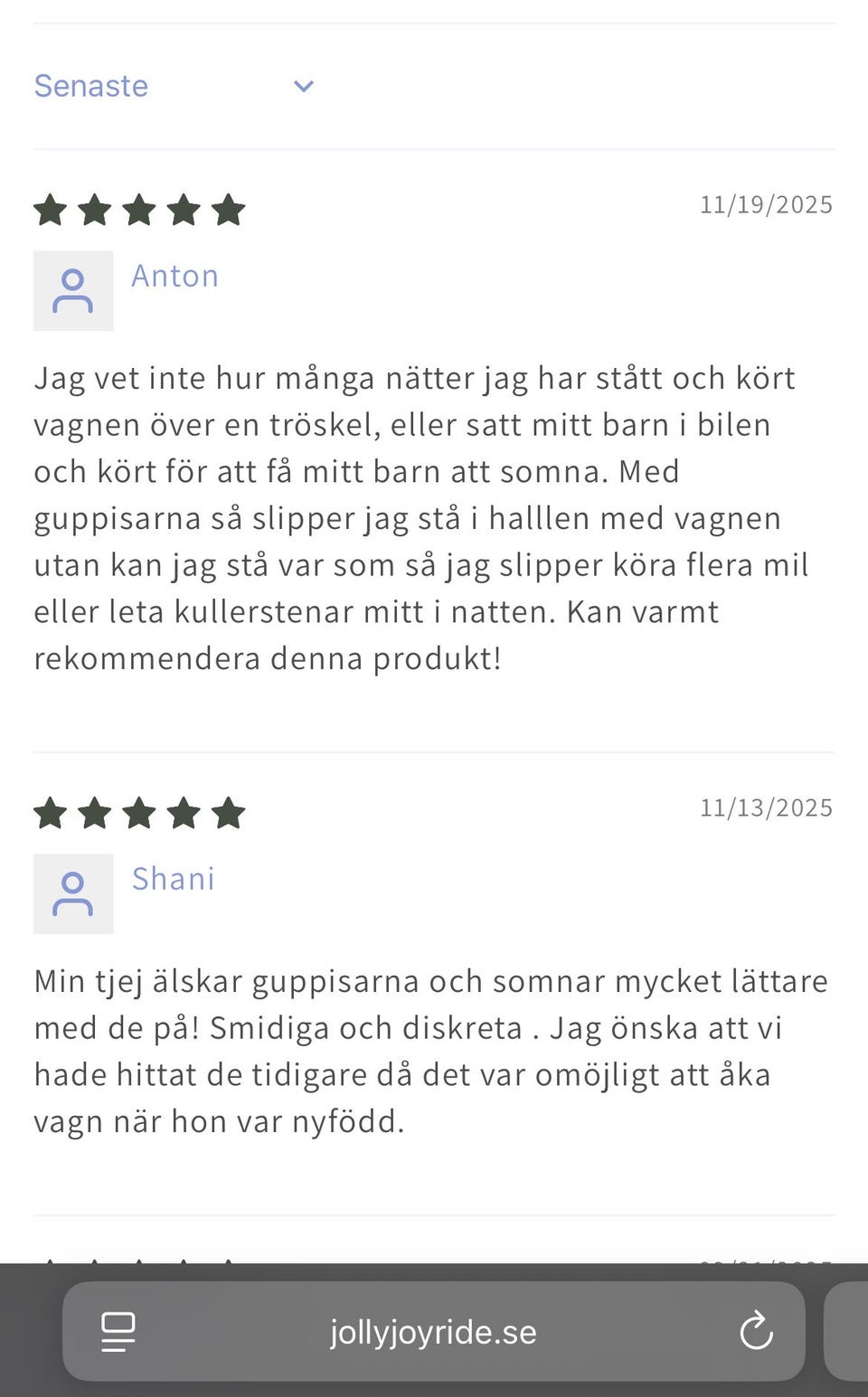Click Shani's profile avatar icon
This screenshot has width=868, height=1397.
tap(73, 893)
